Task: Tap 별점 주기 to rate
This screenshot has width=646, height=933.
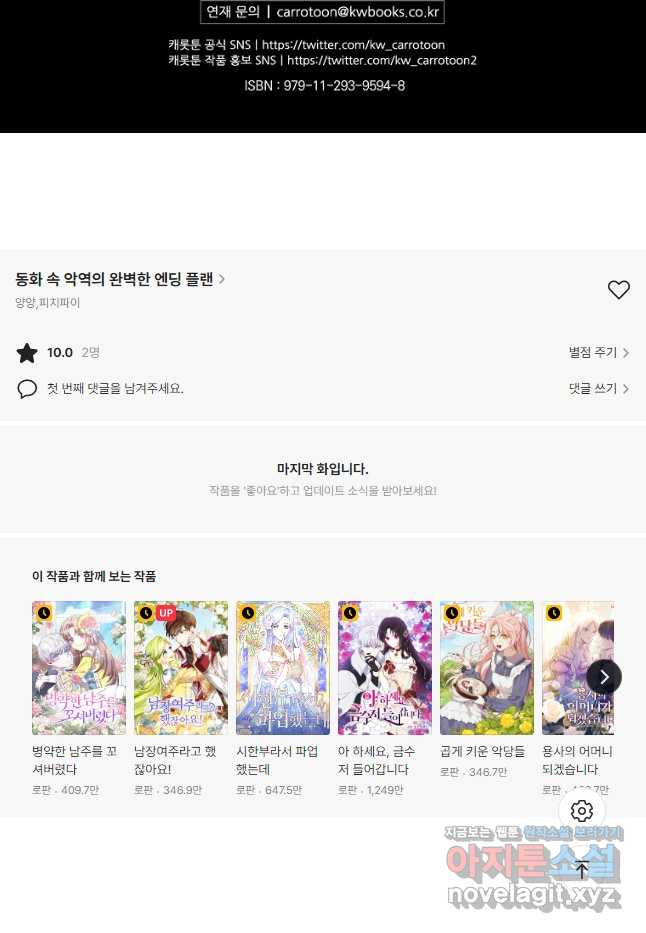Action: tap(598, 352)
